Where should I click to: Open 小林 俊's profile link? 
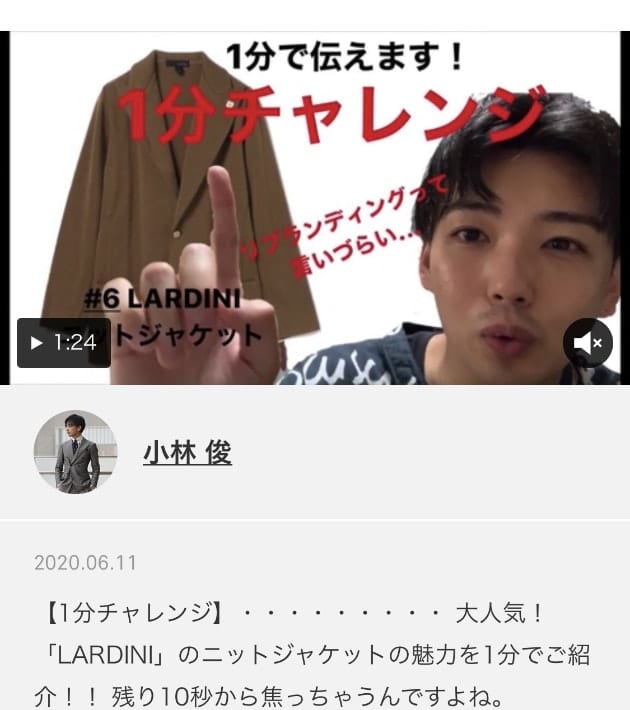pos(187,453)
